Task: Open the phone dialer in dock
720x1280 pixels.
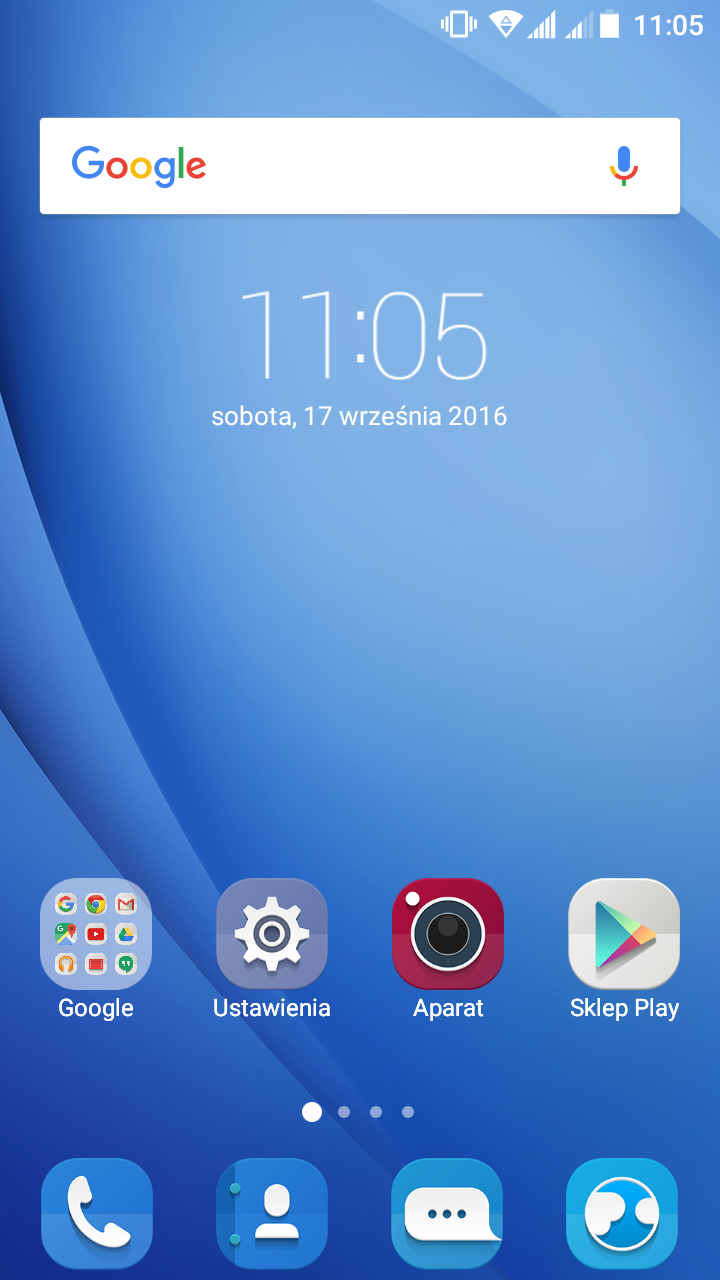Action: coord(97,1213)
